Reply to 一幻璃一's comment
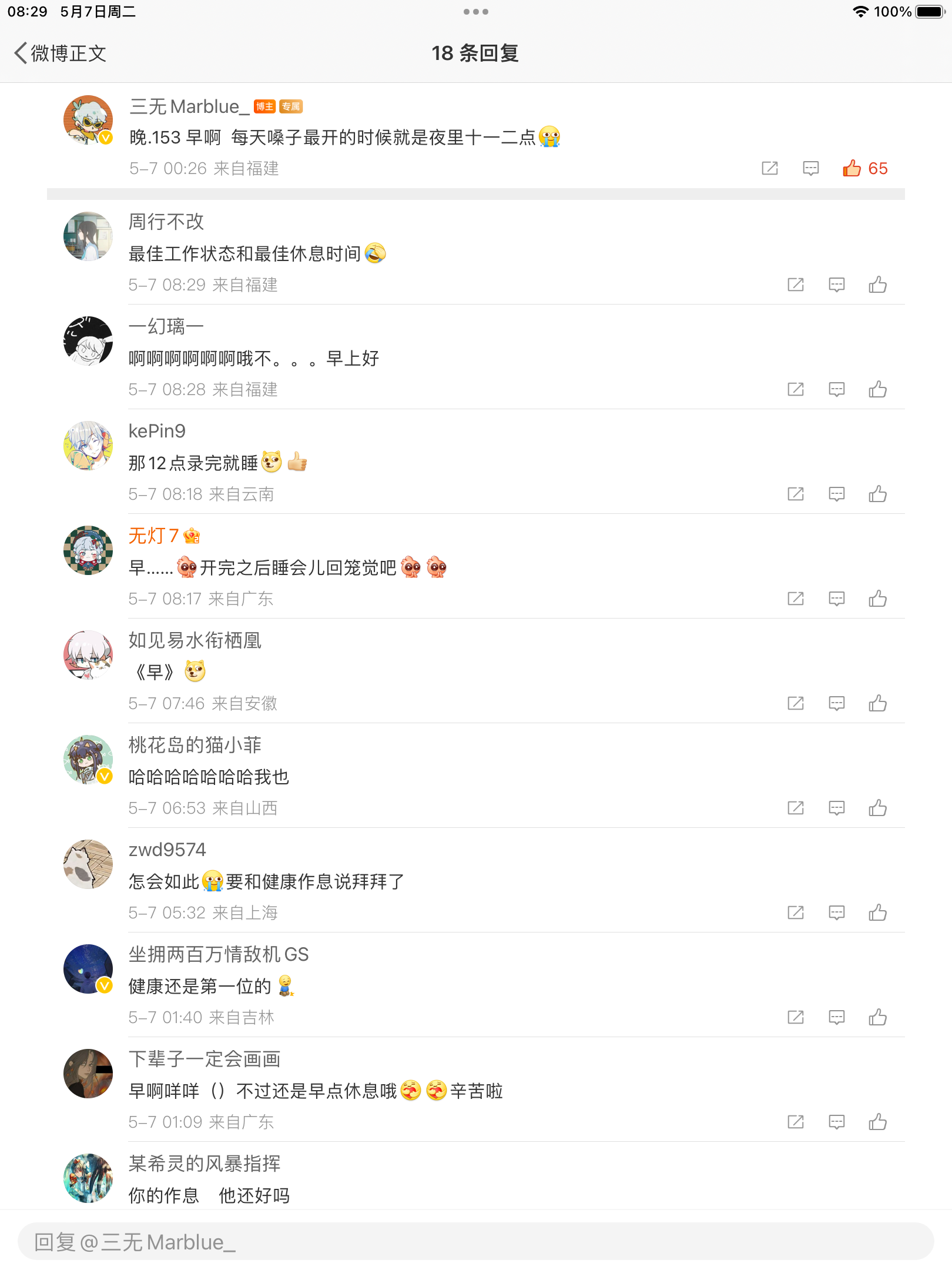This screenshot has height=1270, width=952. pyautogui.click(x=837, y=390)
